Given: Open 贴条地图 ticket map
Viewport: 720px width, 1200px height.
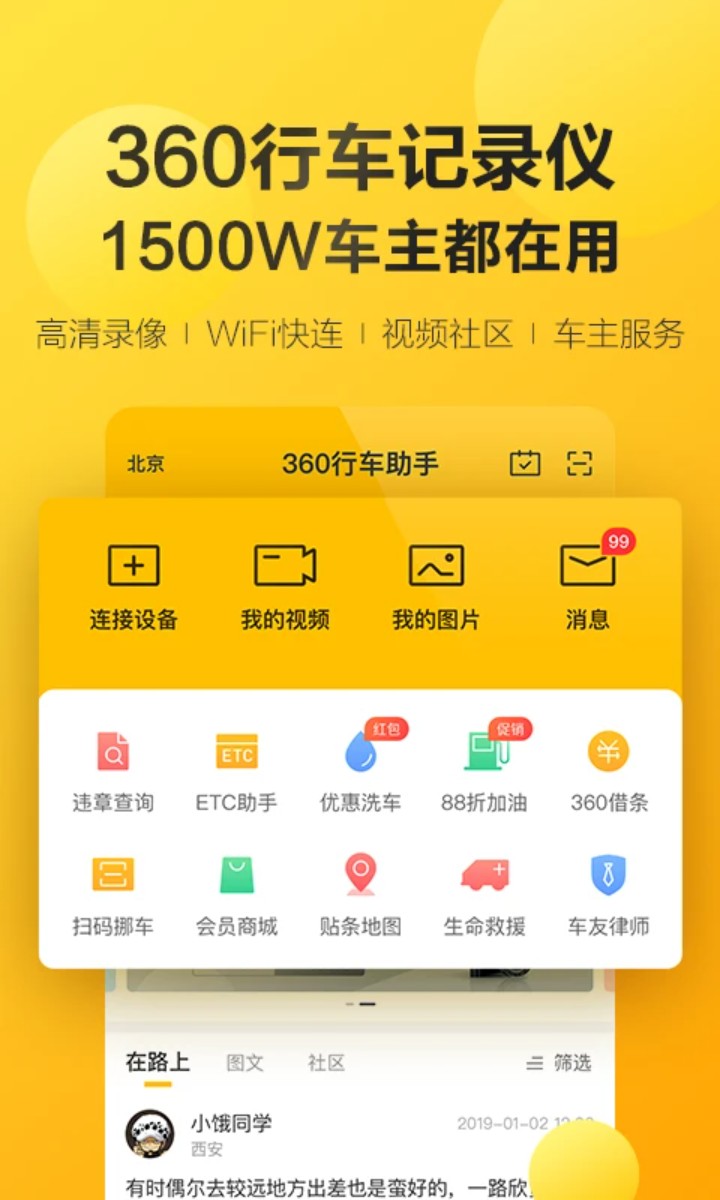Looking at the screenshot, I should pyautogui.click(x=360, y=875).
